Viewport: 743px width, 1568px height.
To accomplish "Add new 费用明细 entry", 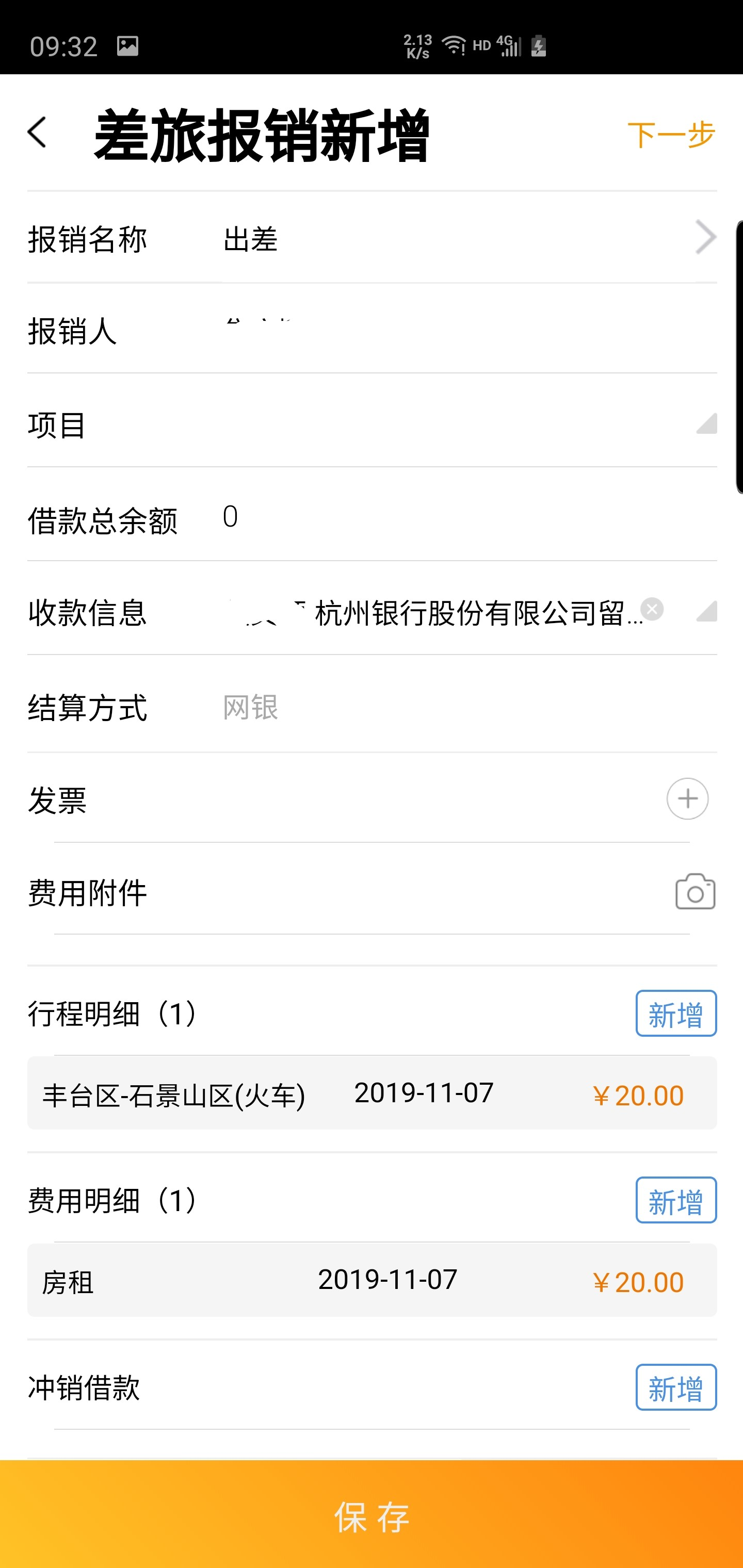I will [676, 1200].
